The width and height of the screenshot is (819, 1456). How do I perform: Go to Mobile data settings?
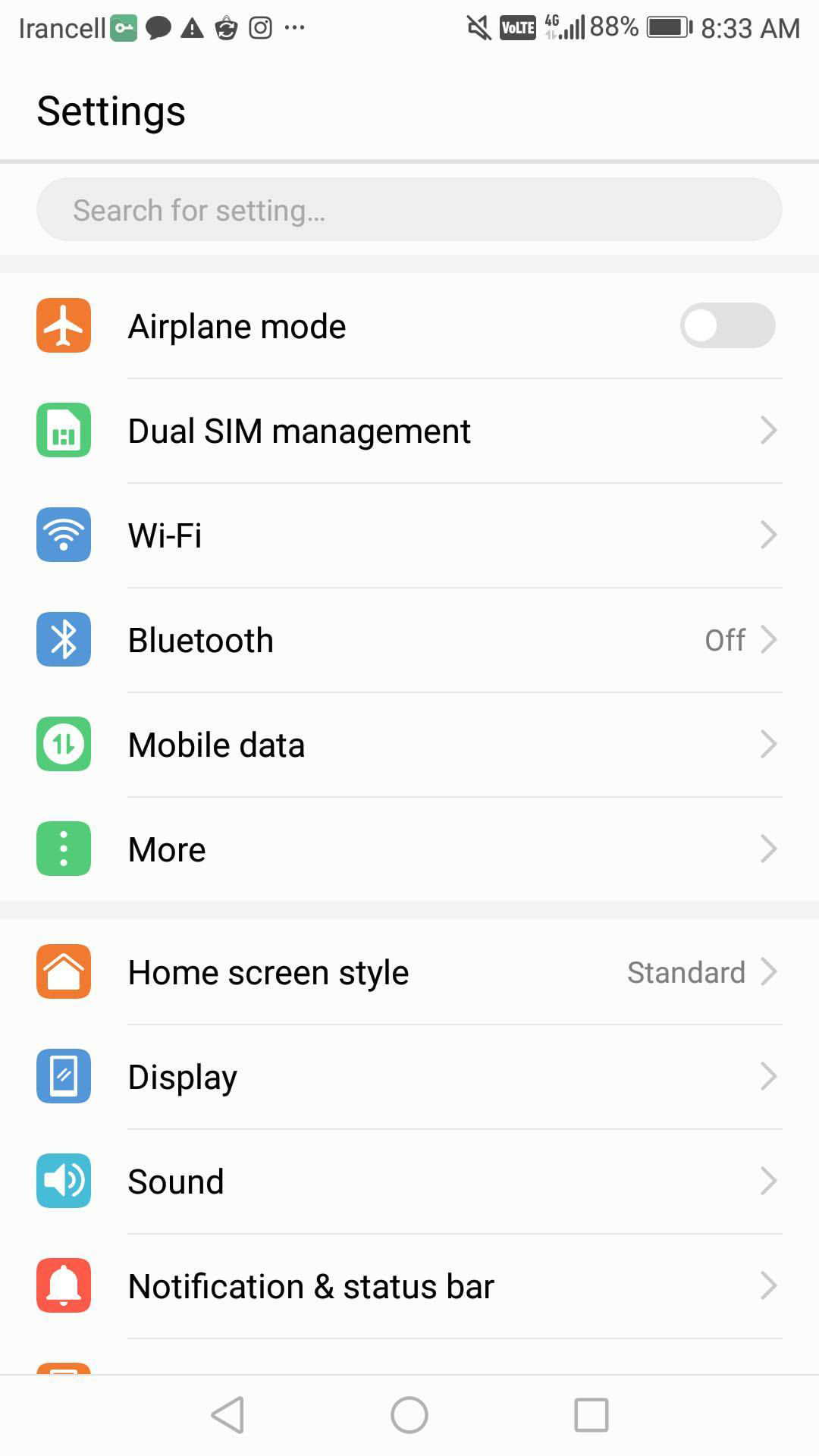tap(409, 745)
